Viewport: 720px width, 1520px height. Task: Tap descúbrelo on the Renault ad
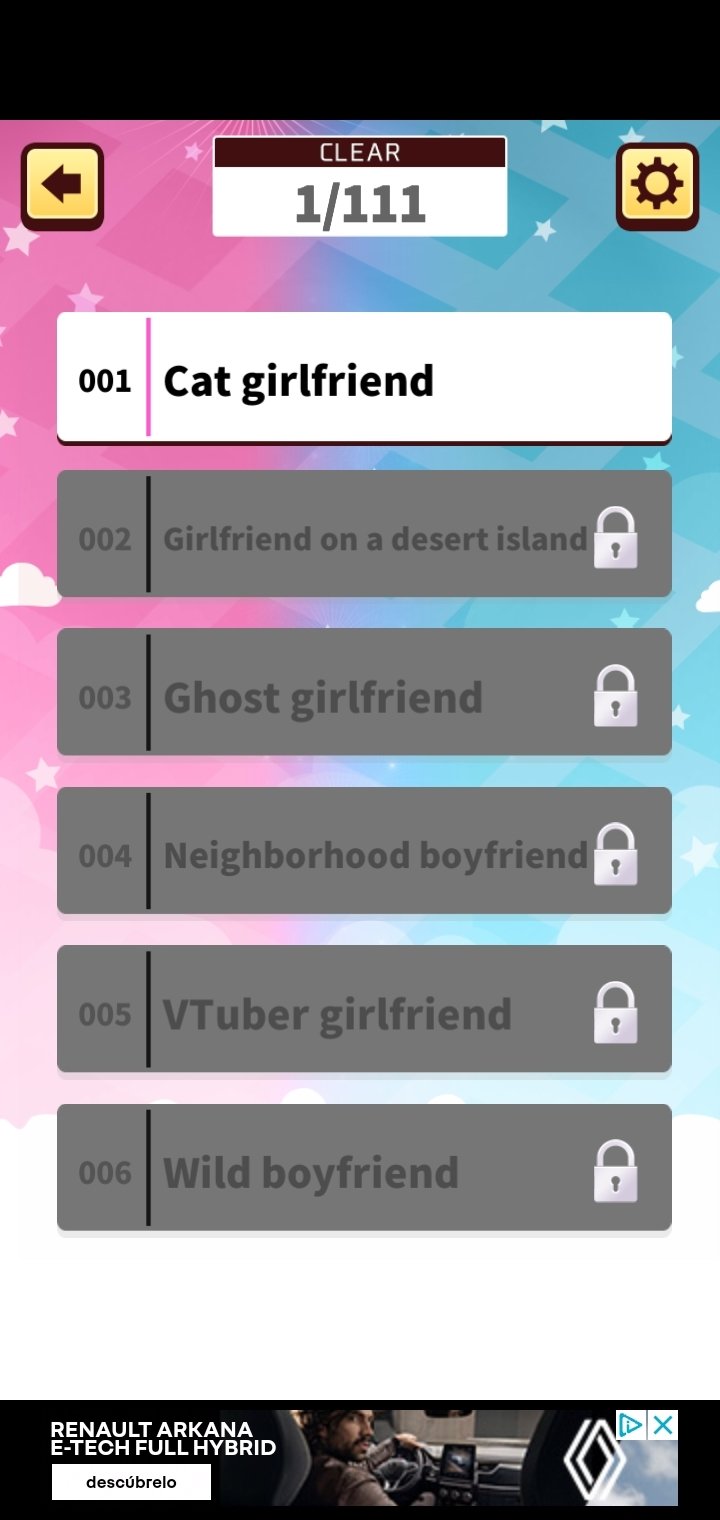(x=131, y=1481)
